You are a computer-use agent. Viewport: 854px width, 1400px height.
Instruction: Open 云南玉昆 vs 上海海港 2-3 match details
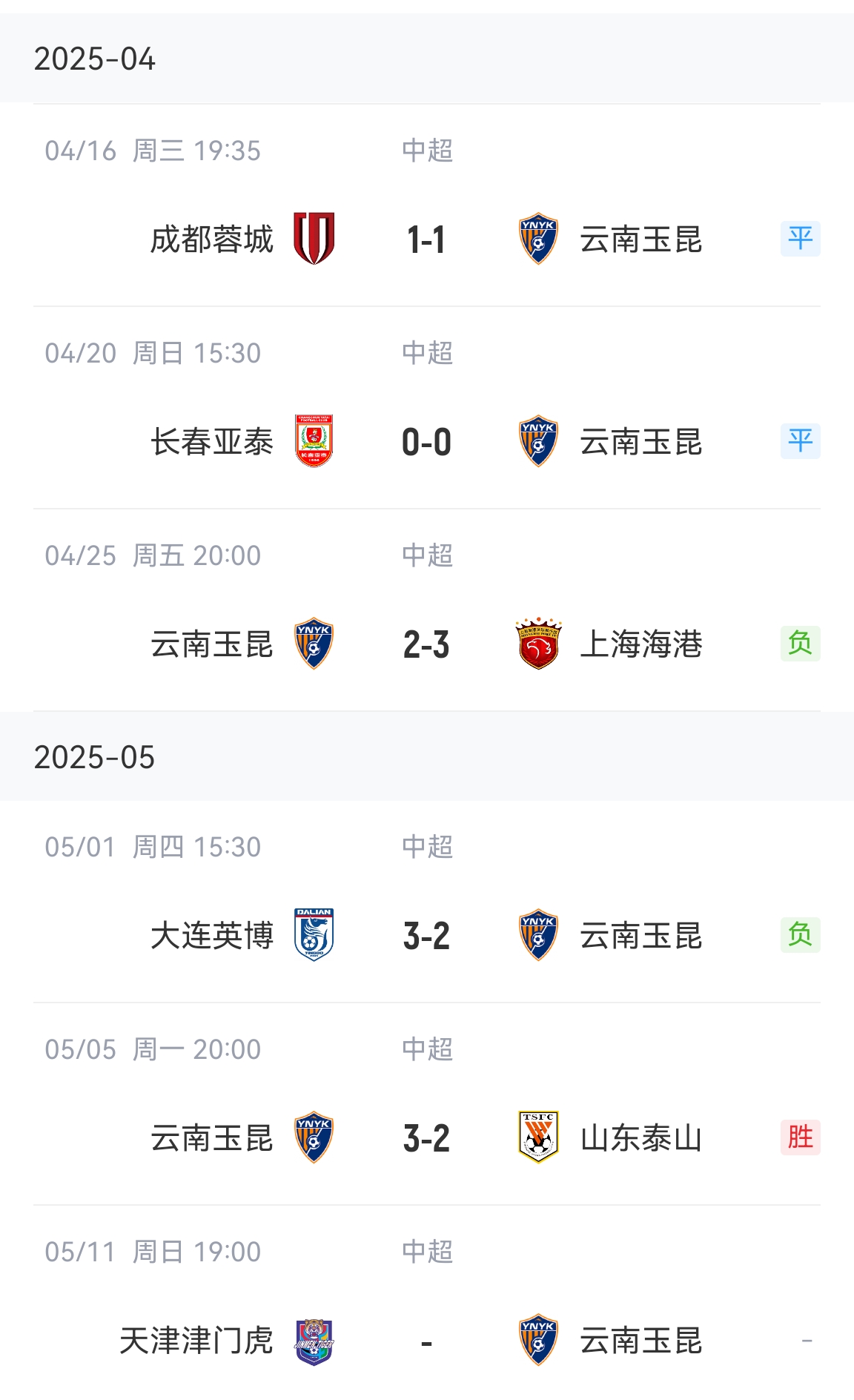point(426,644)
